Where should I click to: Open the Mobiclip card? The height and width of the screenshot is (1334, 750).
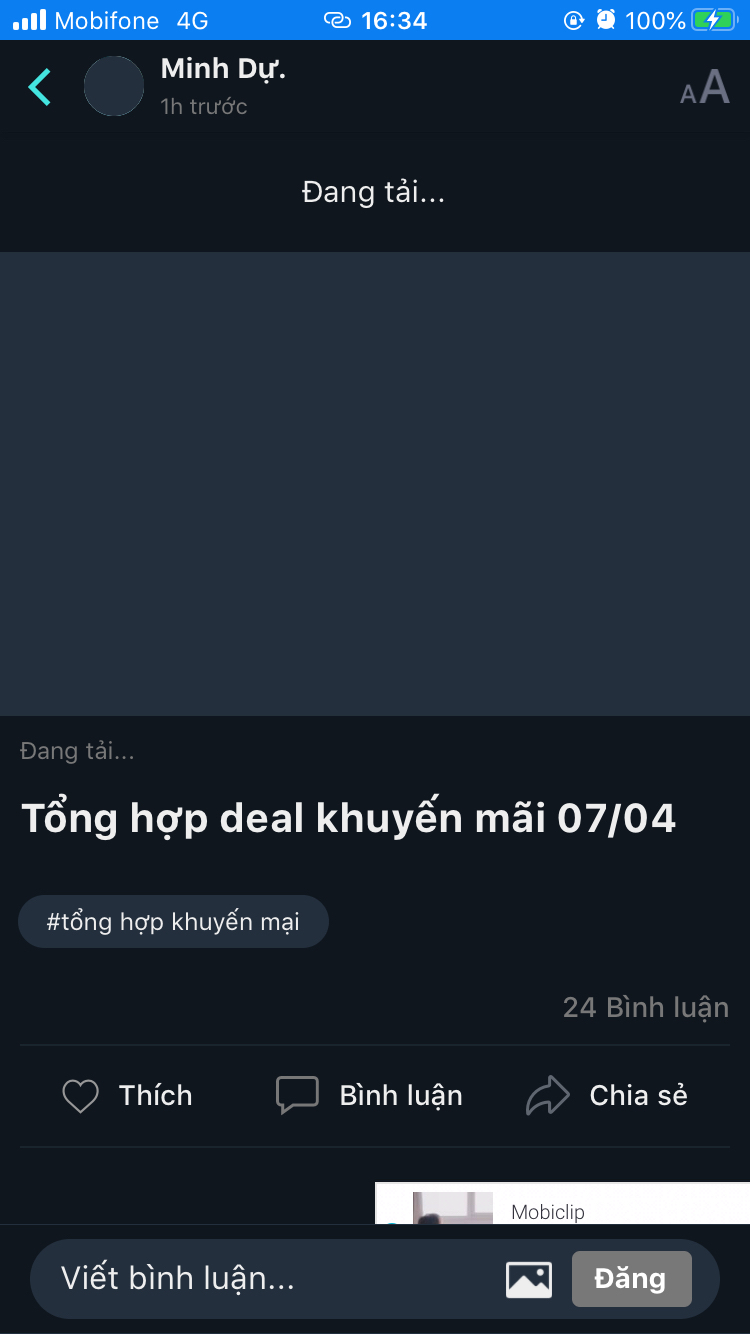click(x=562, y=1203)
